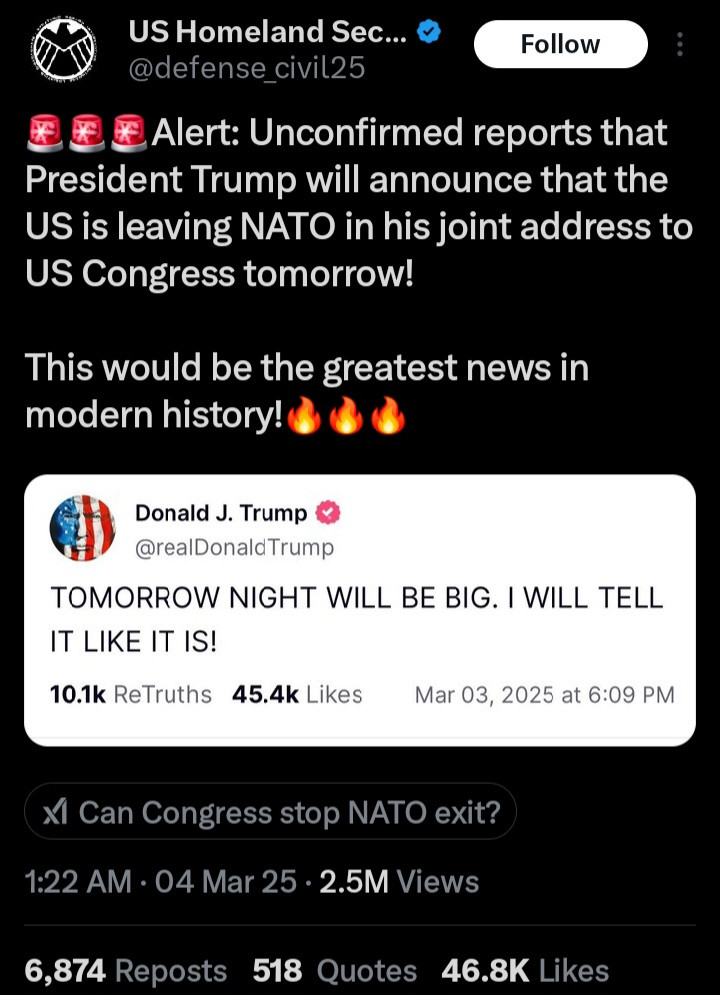Screen dimensions: 720x995
Task: Follow the US Homeland Sec account
Action: (560, 45)
